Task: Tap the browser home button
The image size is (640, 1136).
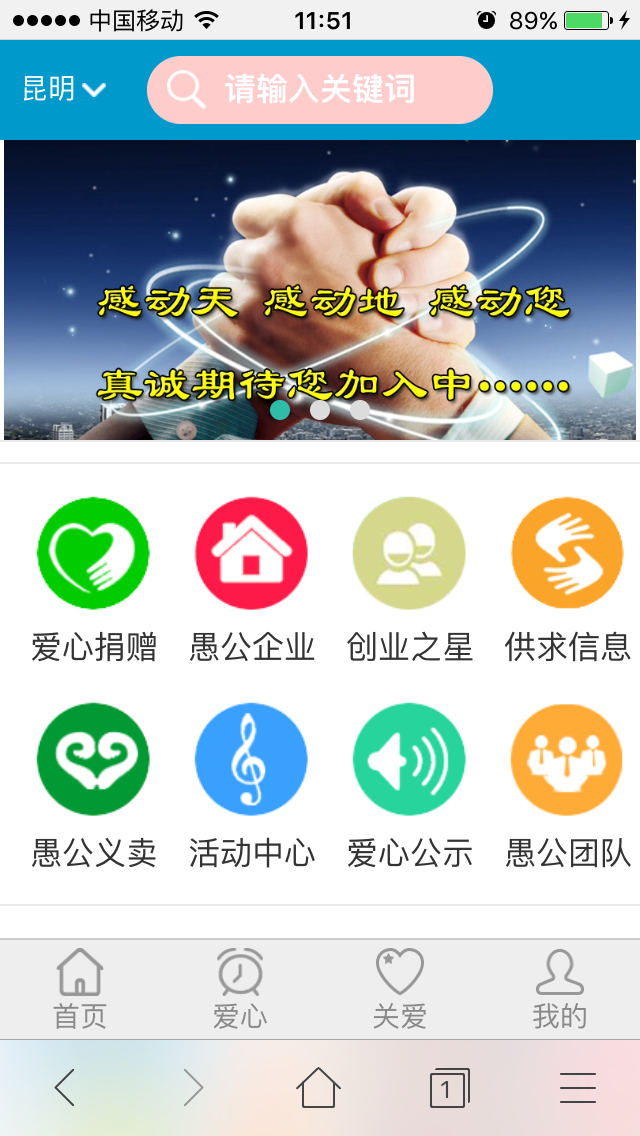Action: point(319,1087)
